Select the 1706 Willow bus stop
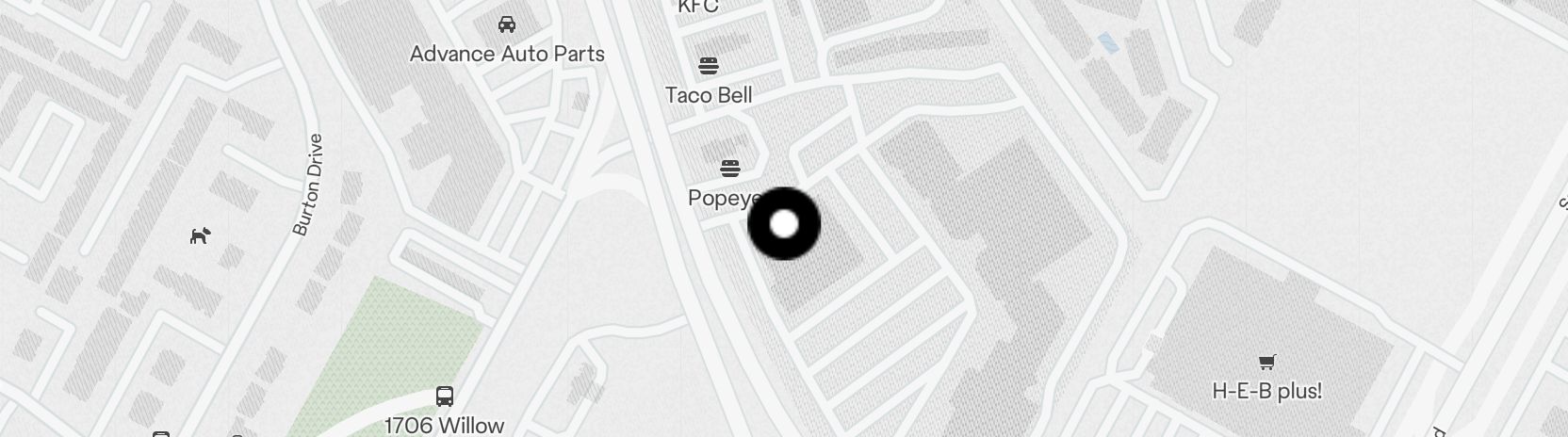This screenshot has height=437, width=1568. (445, 397)
